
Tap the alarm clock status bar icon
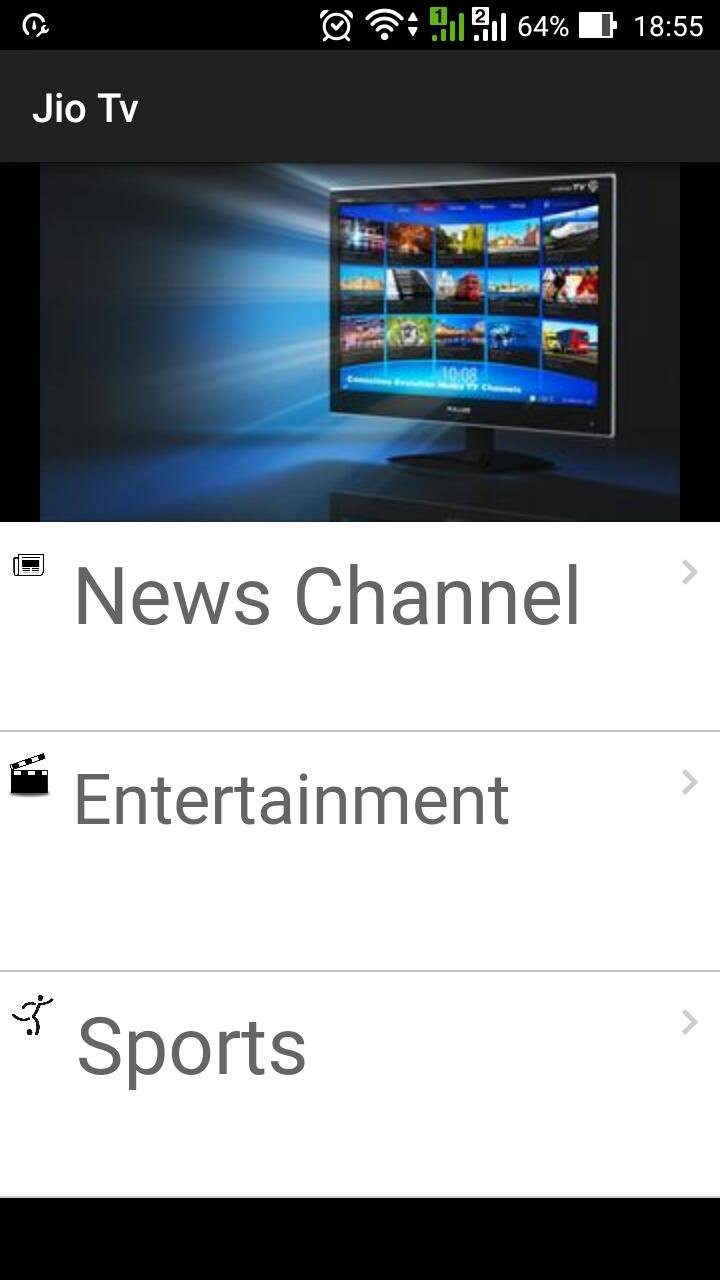coord(337,25)
